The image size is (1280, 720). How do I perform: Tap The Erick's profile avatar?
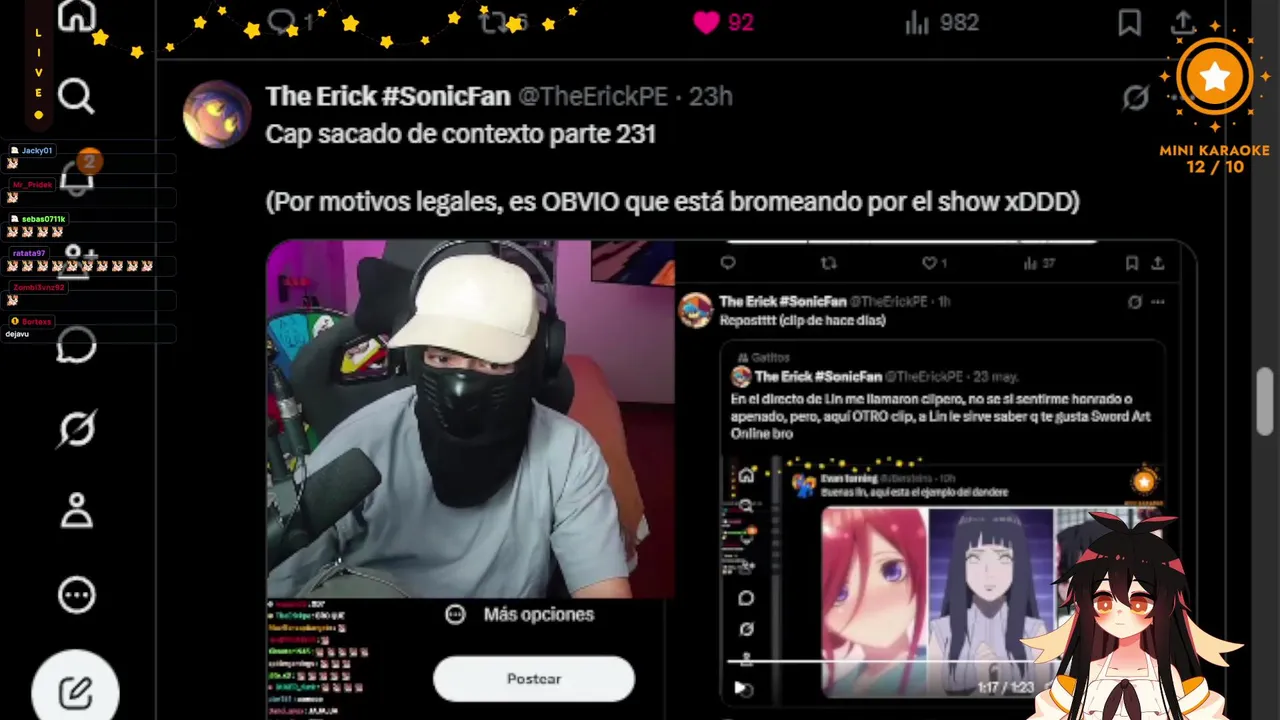(216, 114)
